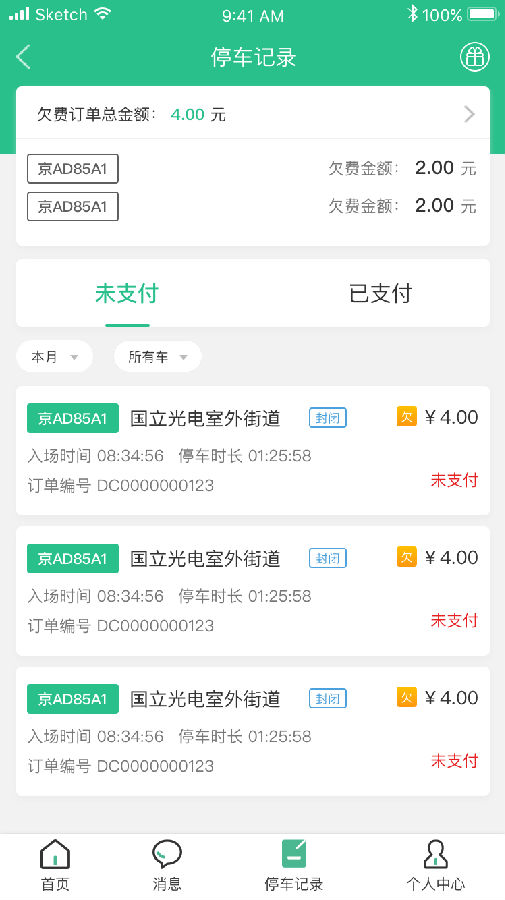Switch to the 已支付 tab
Image resolution: width=505 pixels, height=900 pixels.
point(380,293)
